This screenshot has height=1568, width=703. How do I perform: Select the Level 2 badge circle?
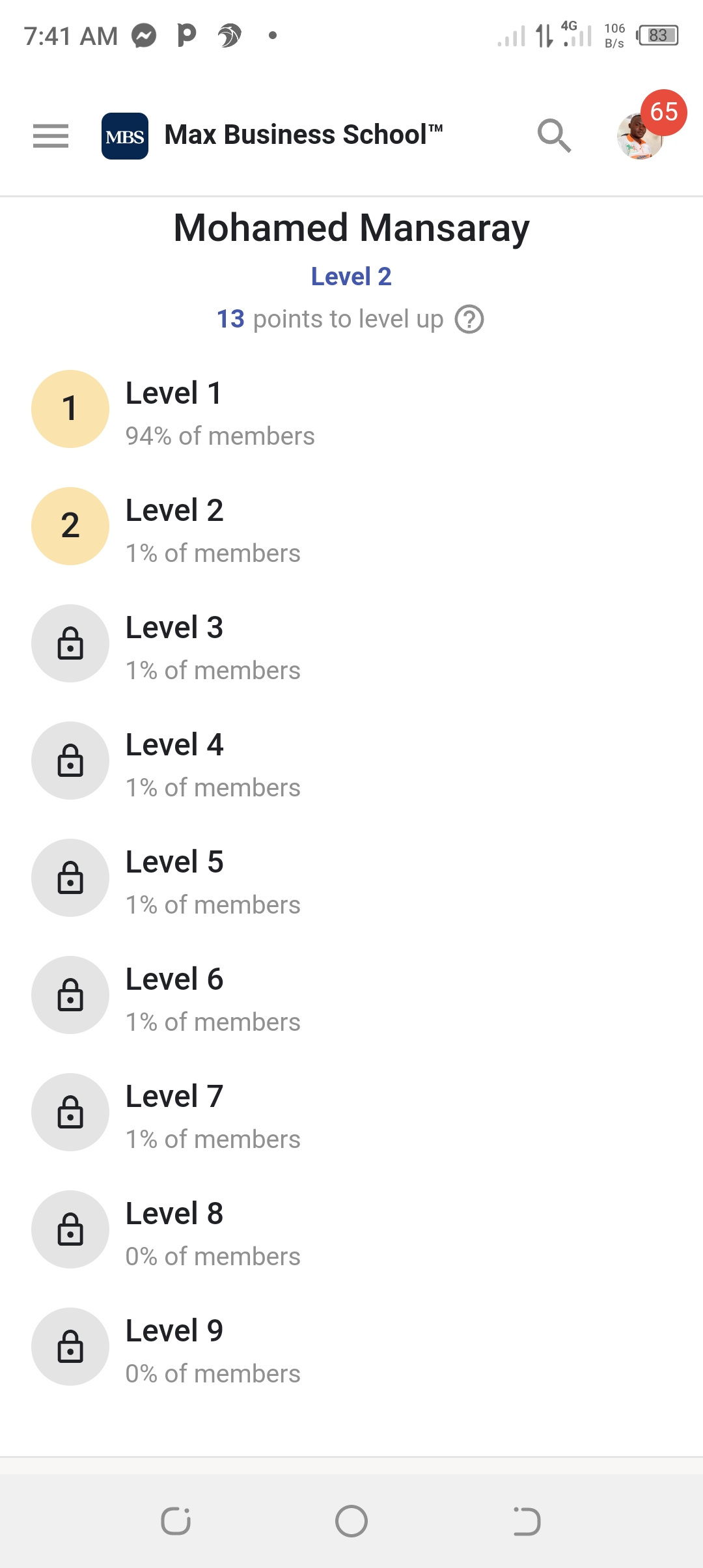(70, 525)
